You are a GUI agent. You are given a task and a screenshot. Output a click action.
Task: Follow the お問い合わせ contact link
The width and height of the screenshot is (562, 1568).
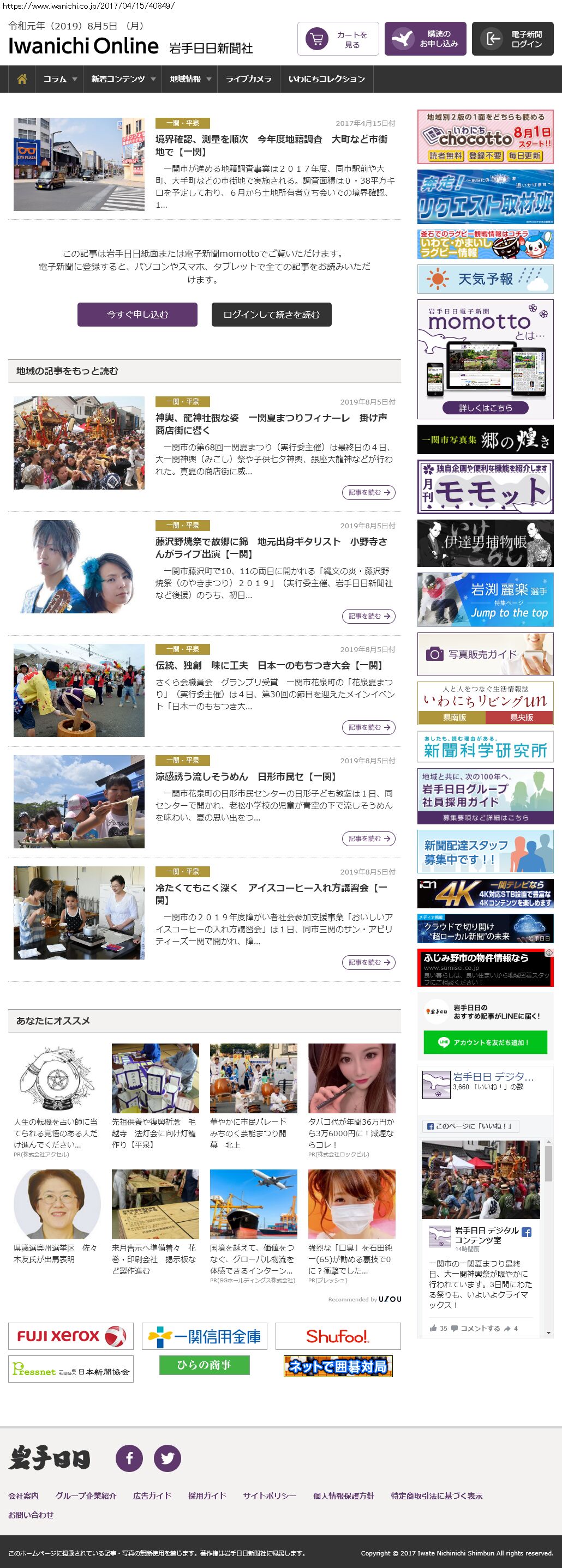(31, 1515)
